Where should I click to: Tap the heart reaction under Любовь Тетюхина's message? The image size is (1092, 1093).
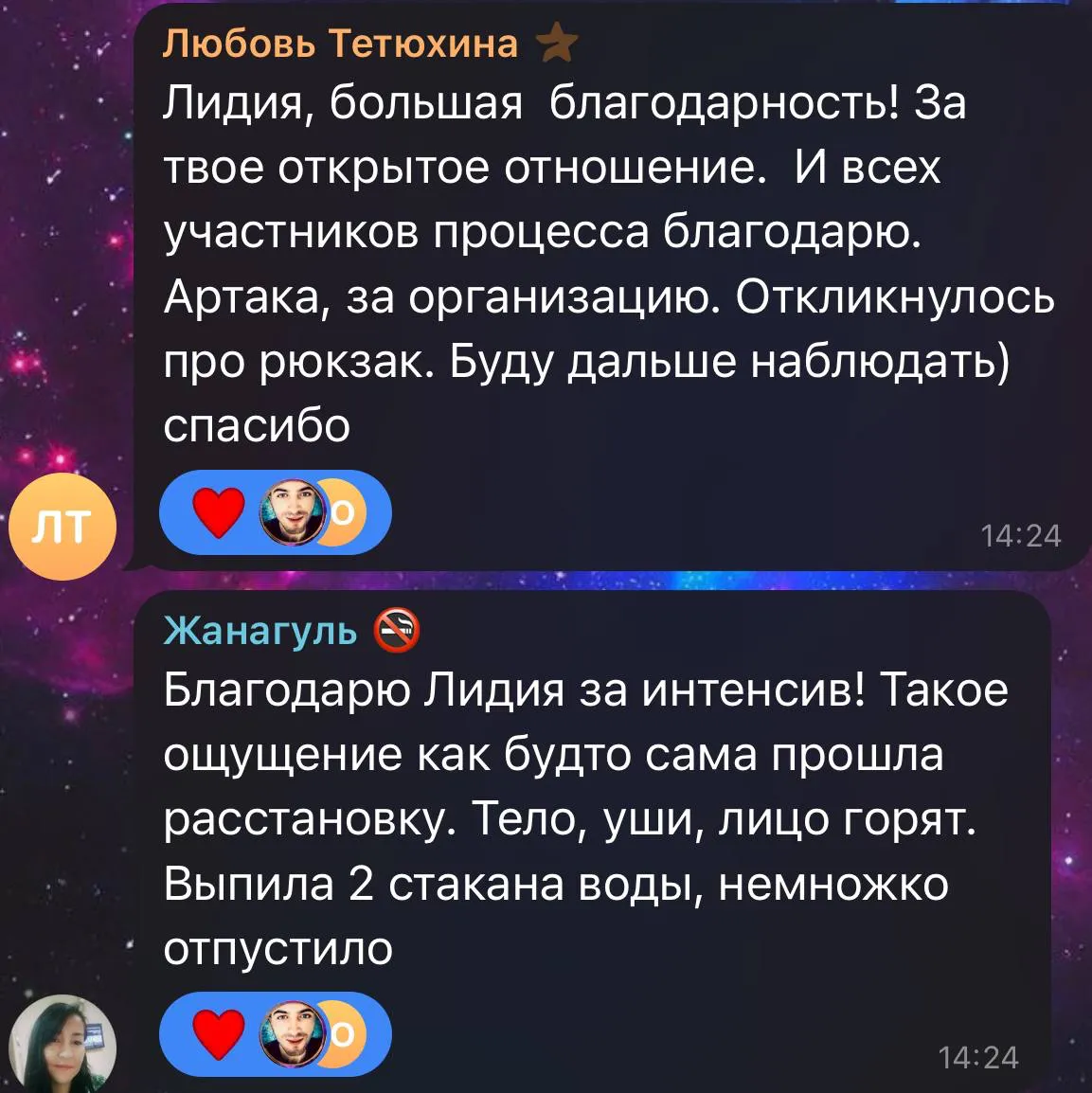218,512
